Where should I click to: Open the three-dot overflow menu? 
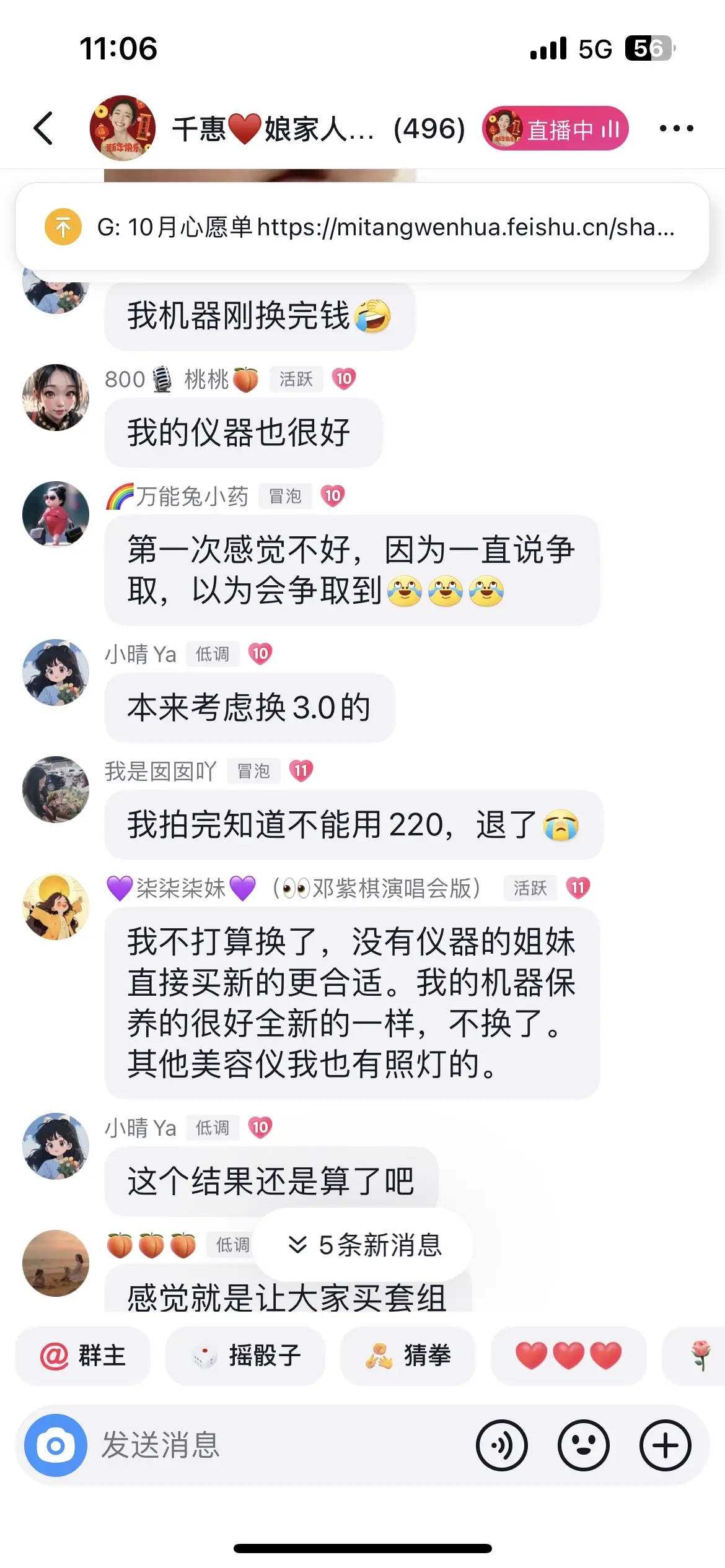(676, 129)
